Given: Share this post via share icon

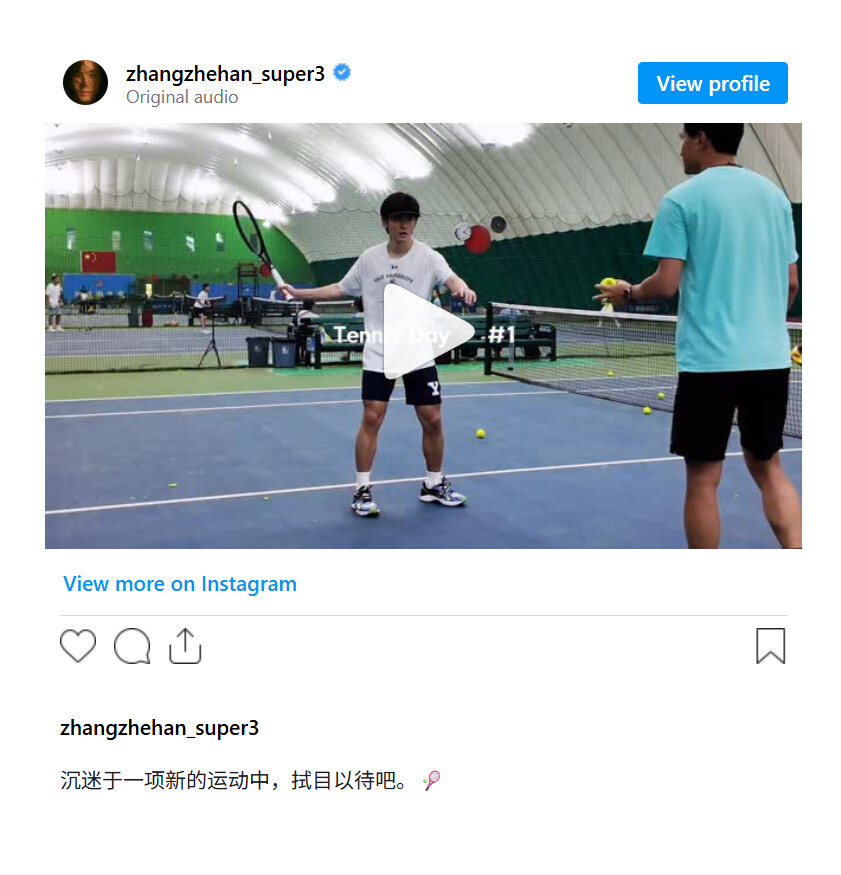Looking at the screenshot, I should (x=185, y=646).
